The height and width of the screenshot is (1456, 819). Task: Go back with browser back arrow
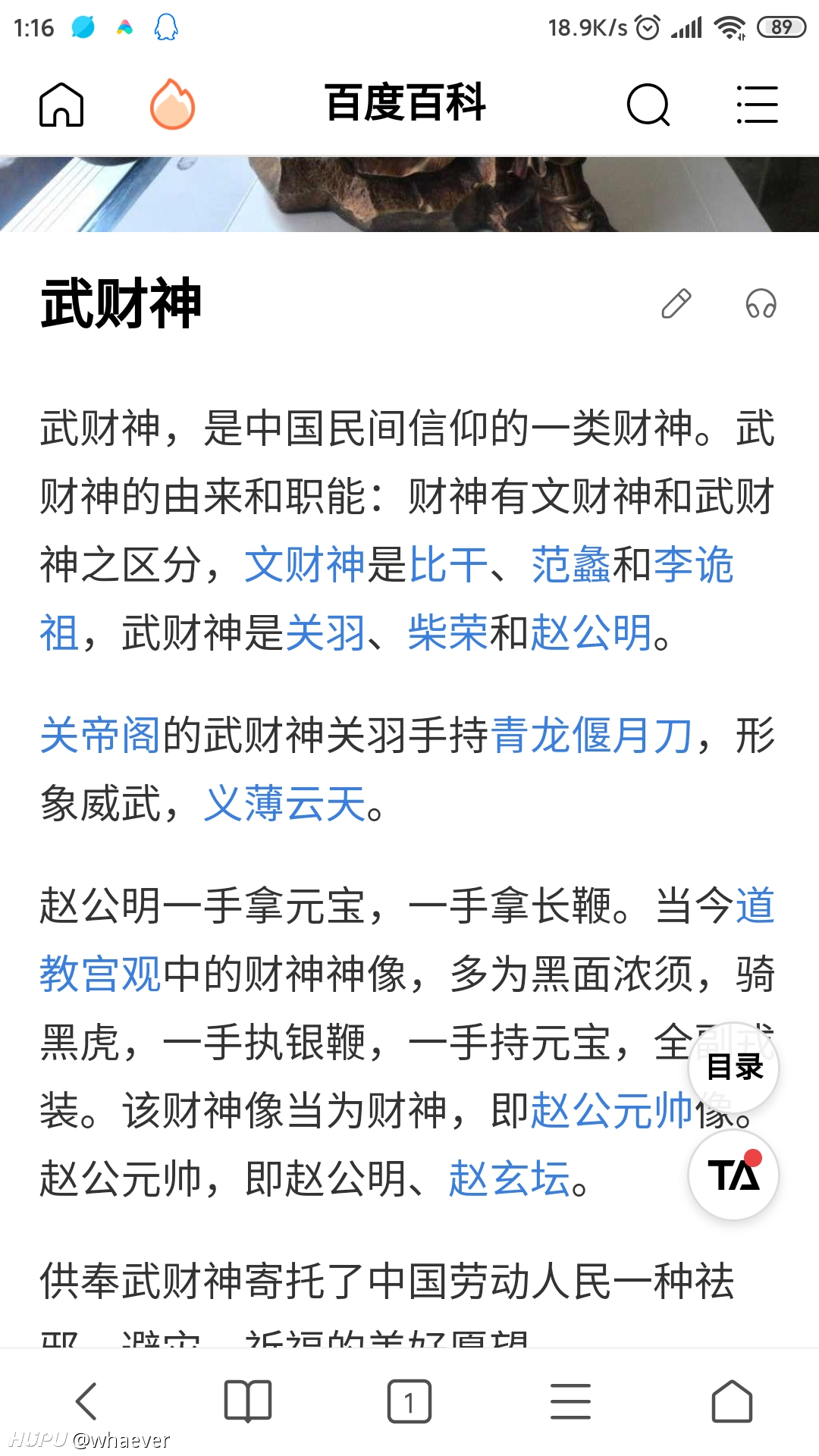coord(86,1401)
